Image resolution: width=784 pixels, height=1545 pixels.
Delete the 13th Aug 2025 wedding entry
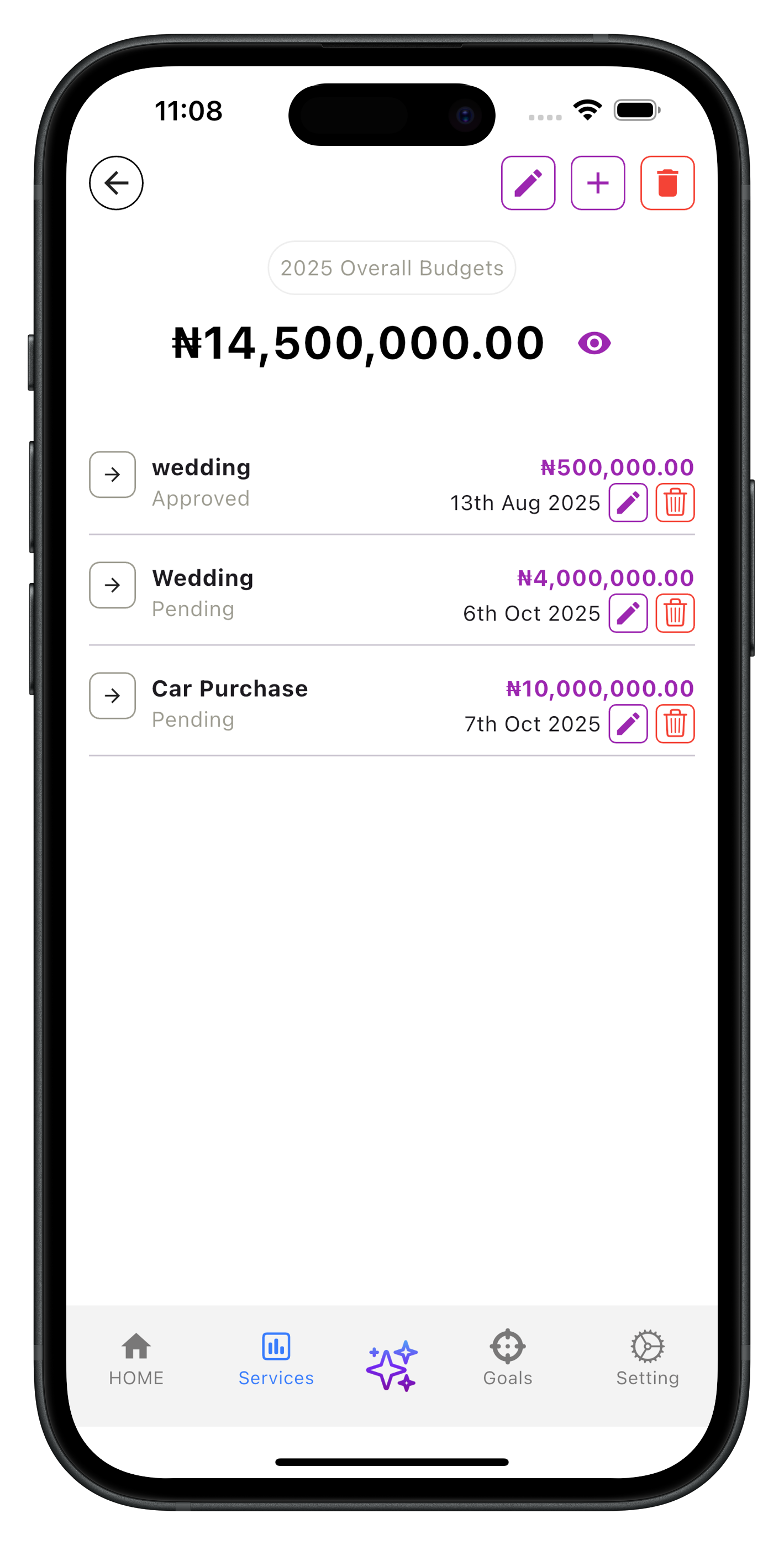coord(675,503)
